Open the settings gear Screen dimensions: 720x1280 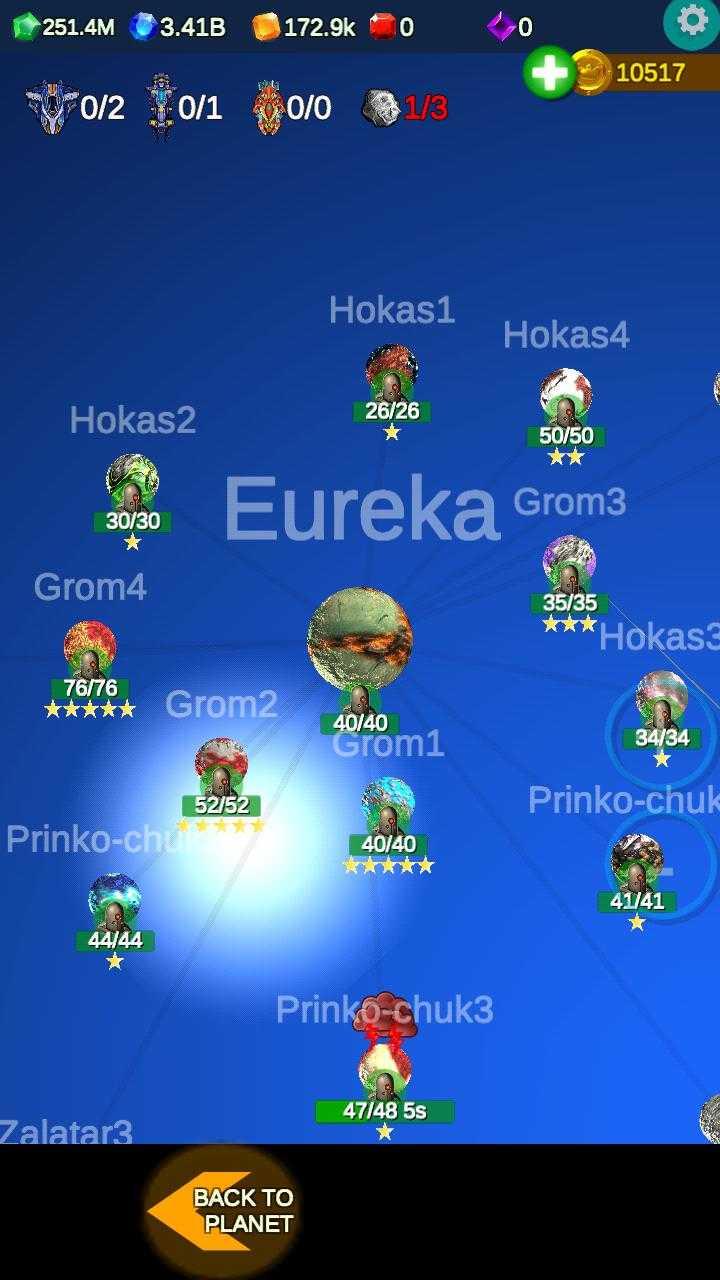[691, 21]
